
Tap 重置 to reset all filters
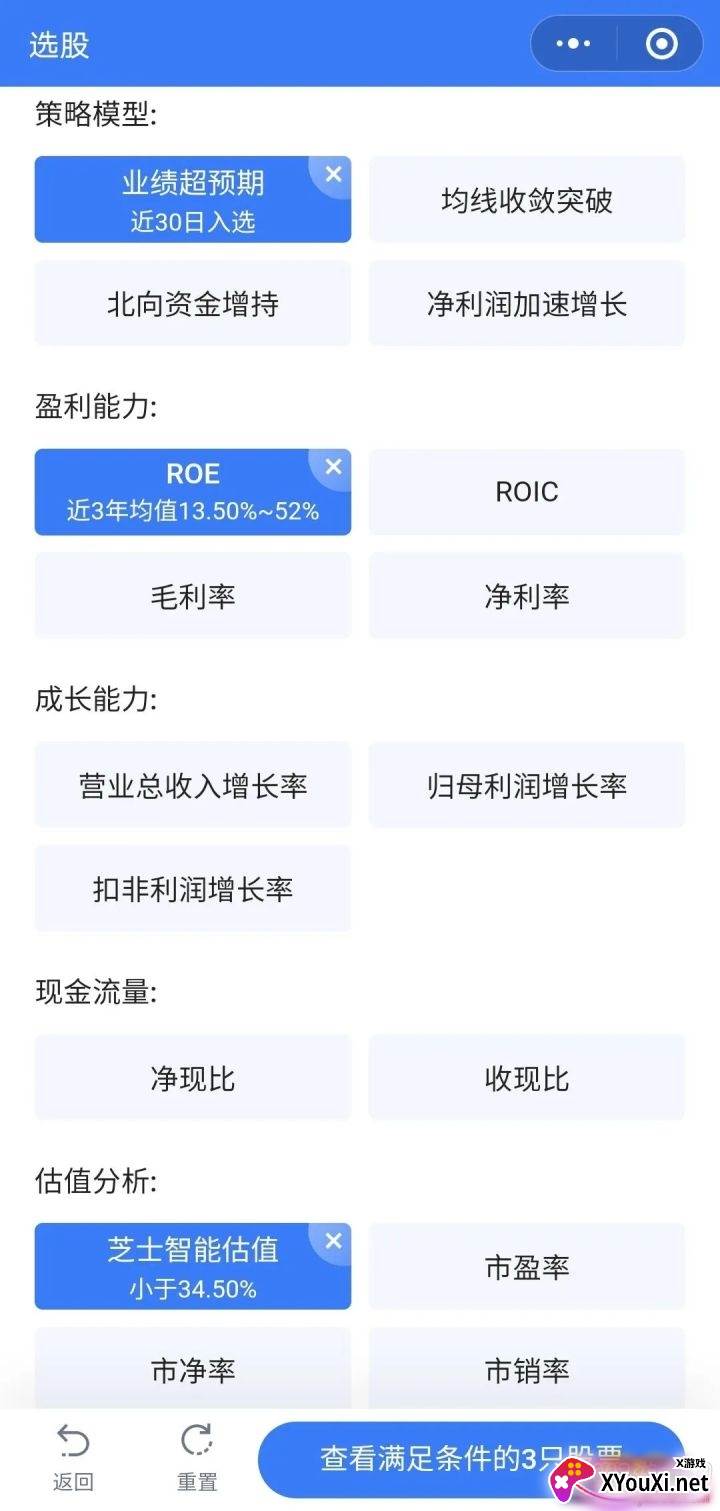[x=197, y=1459]
